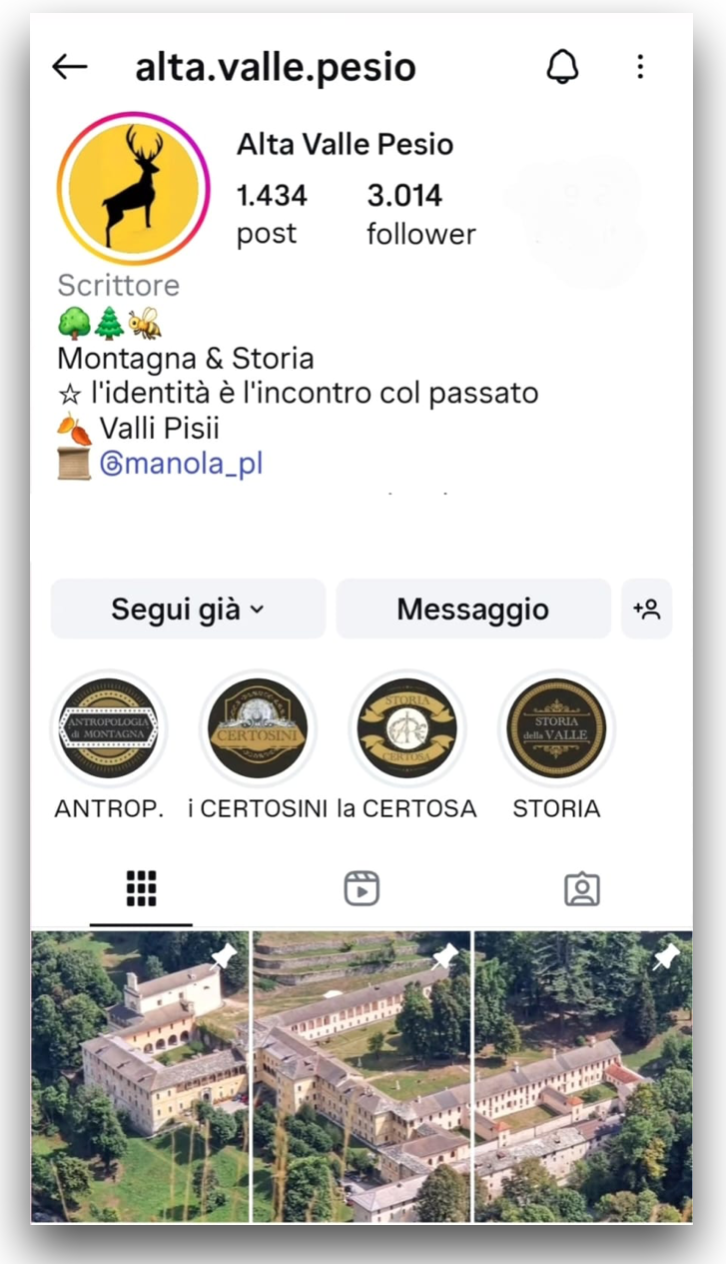Send a message via Messaggio button
Viewport: 726px width, 1264px height.
[x=473, y=609]
